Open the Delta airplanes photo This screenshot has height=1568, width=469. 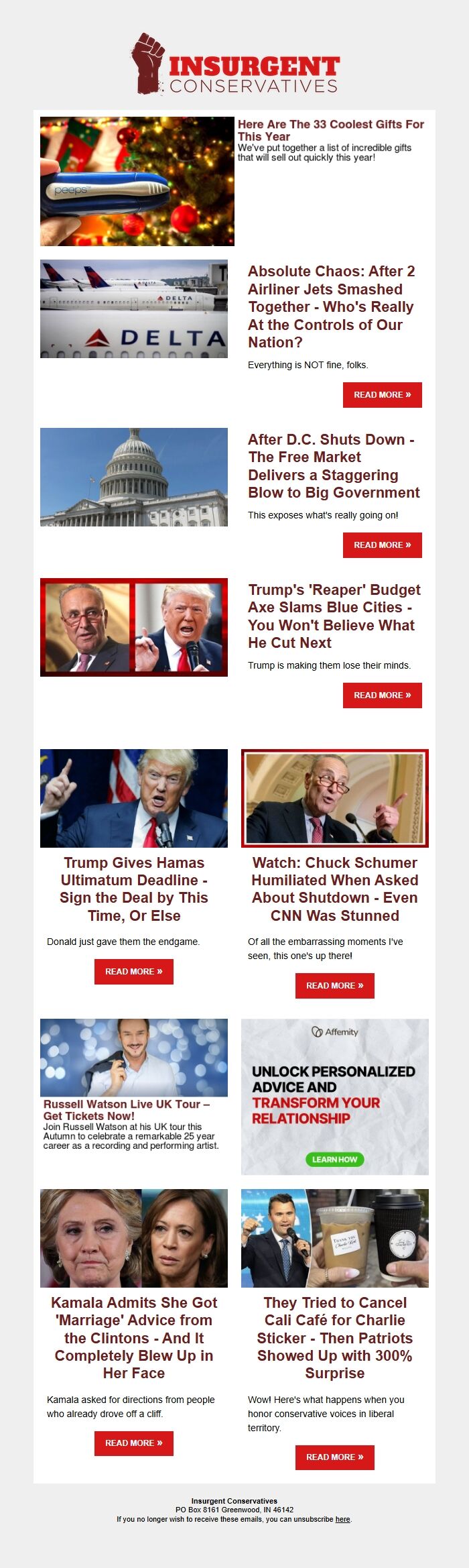pyautogui.click(x=134, y=309)
